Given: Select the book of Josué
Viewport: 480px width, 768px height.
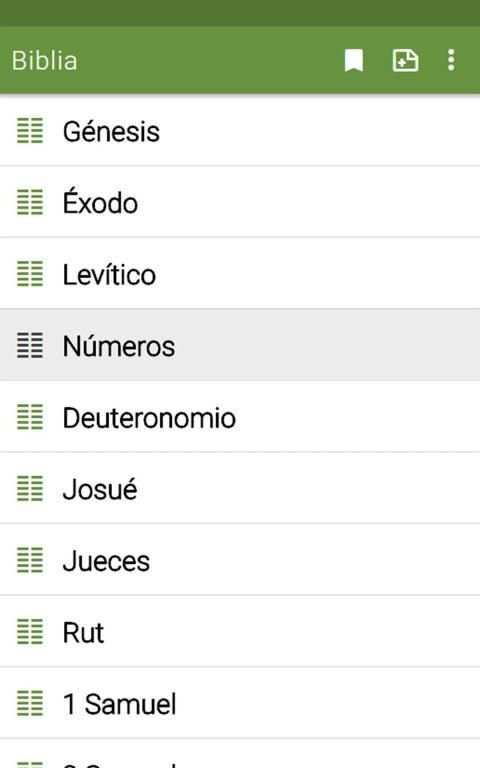Looking at the screenshot, I should coord(240,488).
